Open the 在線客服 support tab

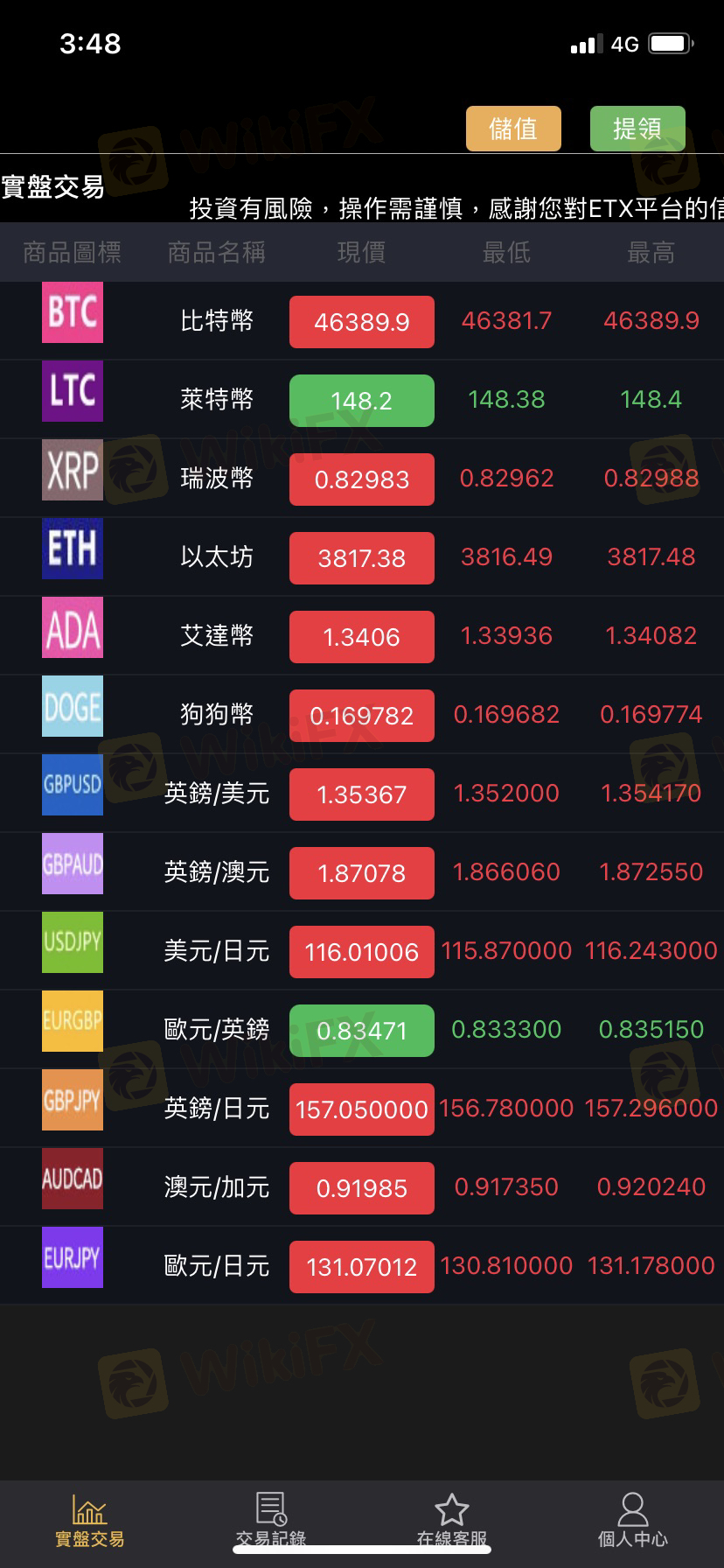pos(452,1521)
